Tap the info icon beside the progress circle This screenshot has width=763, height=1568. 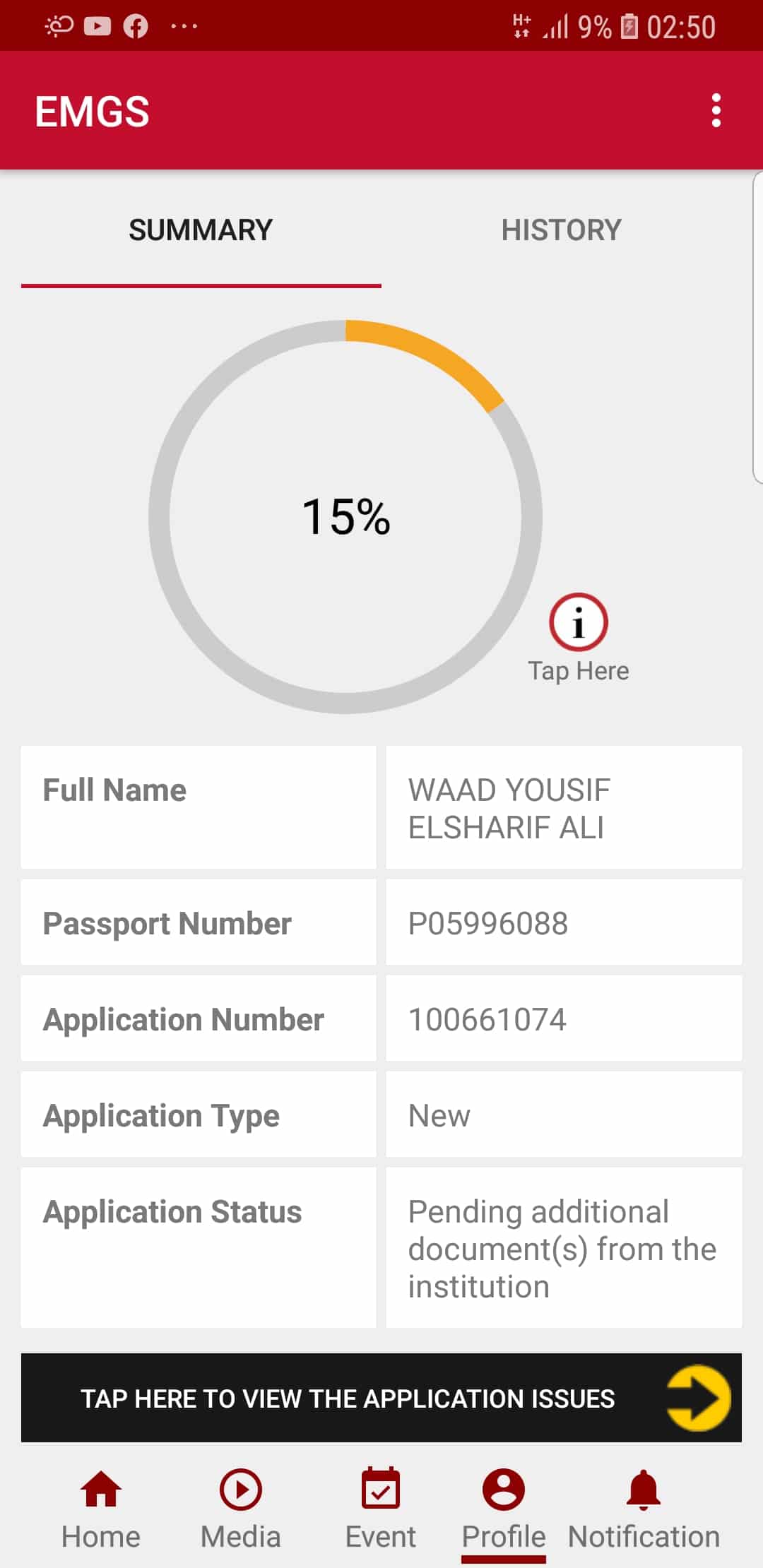578,622
